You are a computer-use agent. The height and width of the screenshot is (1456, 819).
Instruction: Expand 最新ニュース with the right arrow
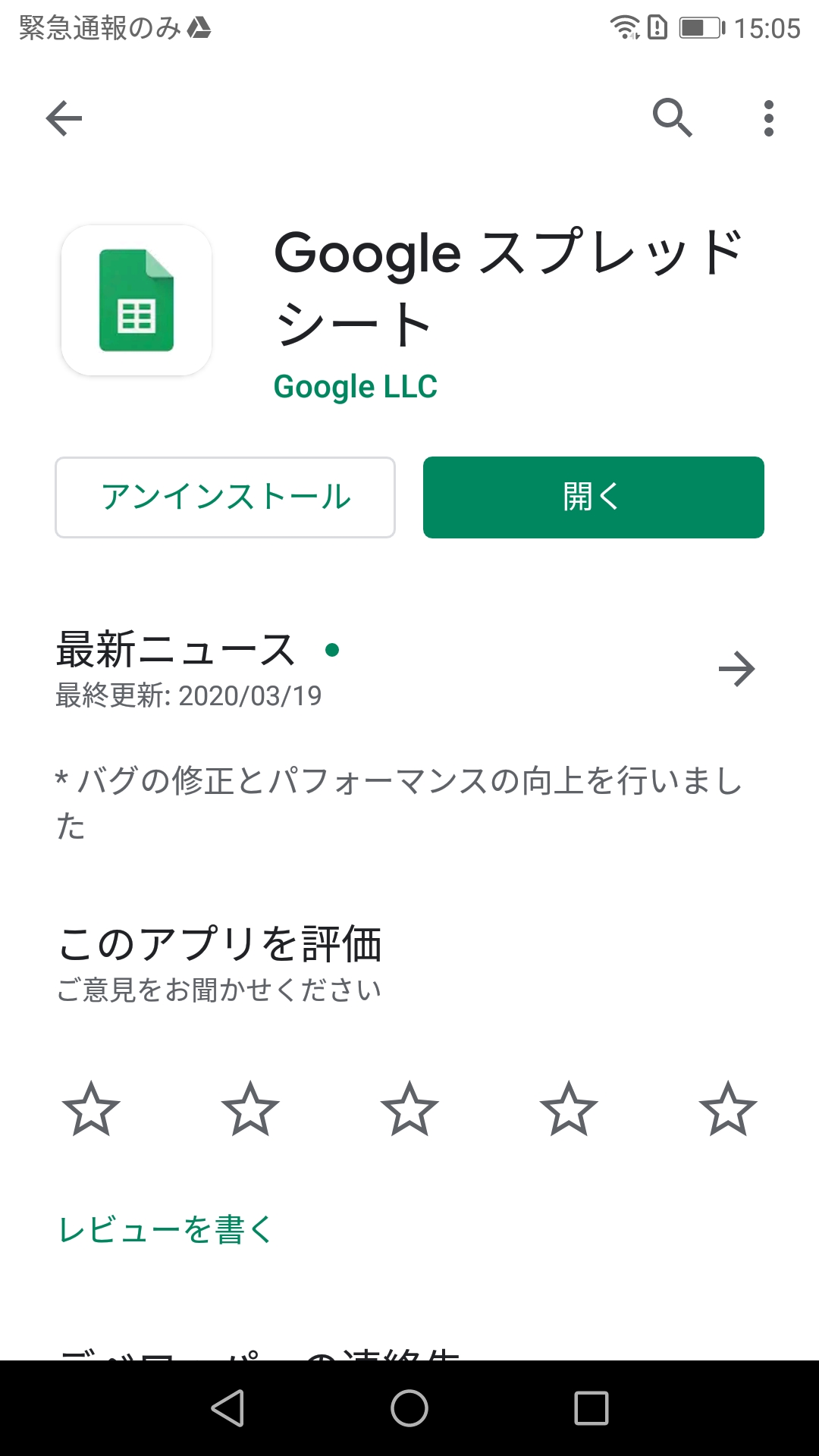(x=738, y=669)
